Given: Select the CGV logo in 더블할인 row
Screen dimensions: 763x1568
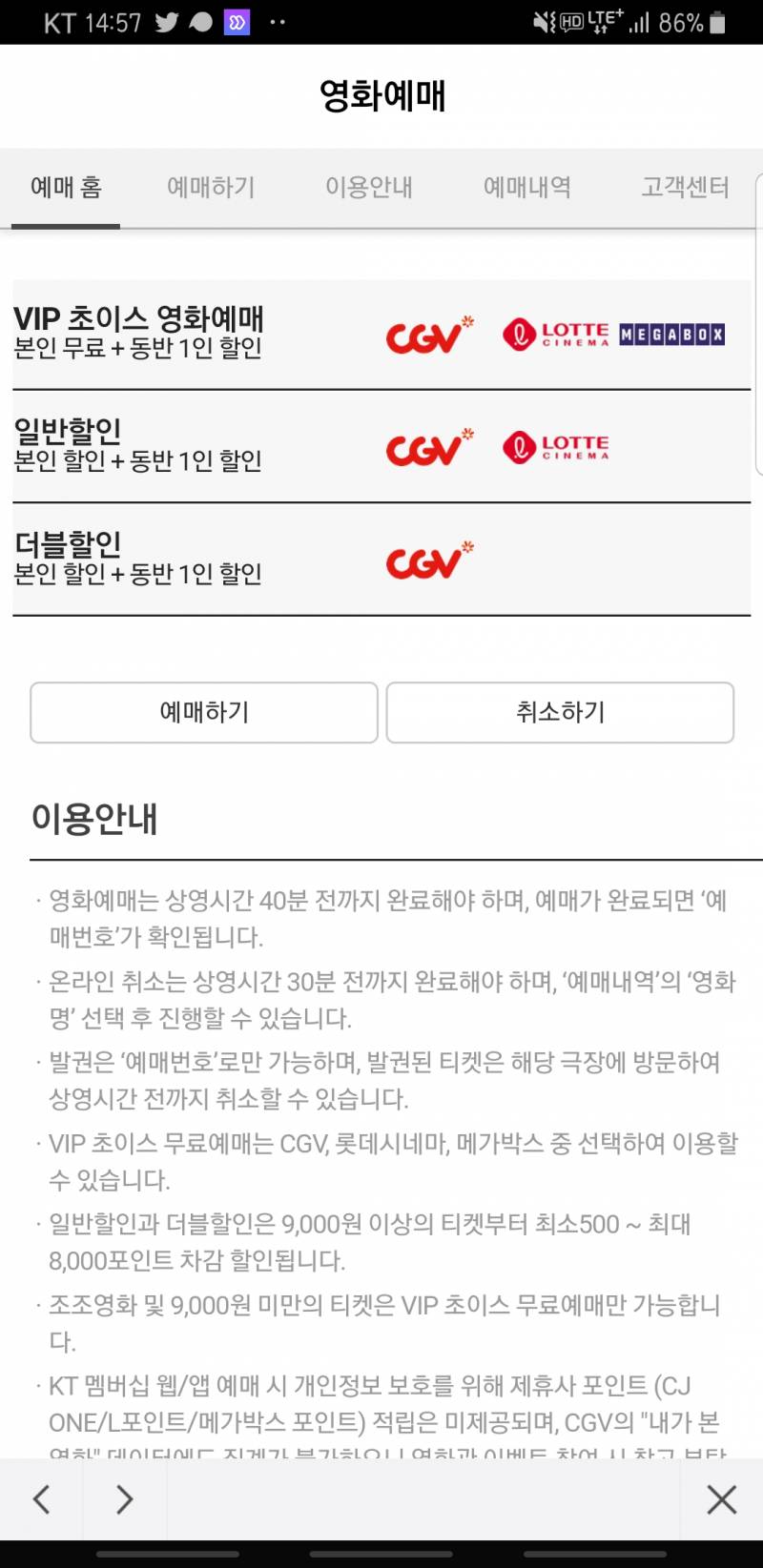Looking at the screenshot, I should [427, 560].
